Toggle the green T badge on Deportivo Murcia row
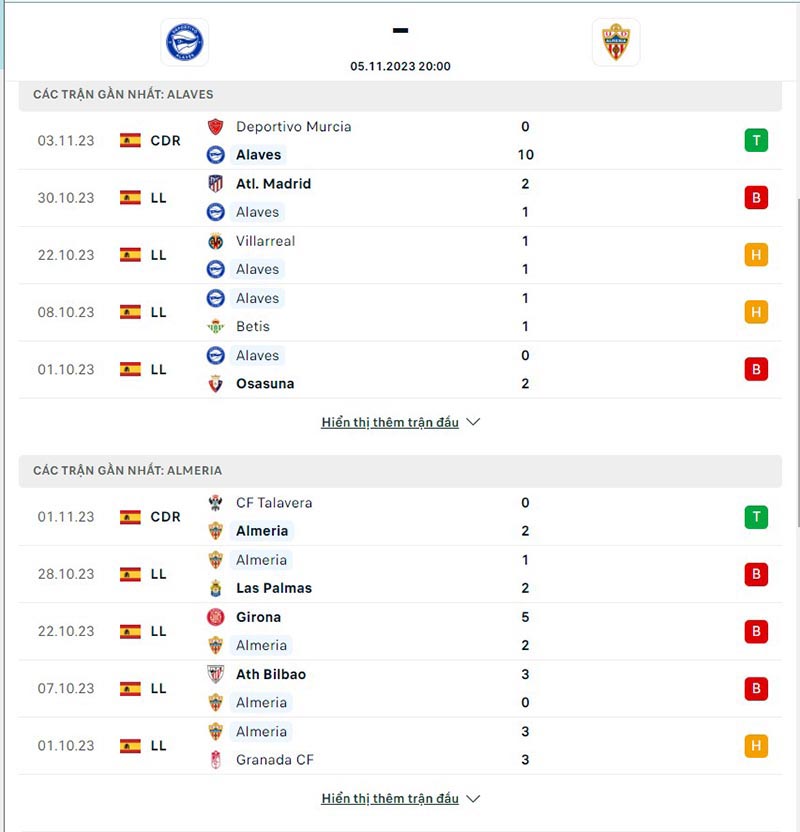Screen dimensions: 800x832 coord(757,141)
